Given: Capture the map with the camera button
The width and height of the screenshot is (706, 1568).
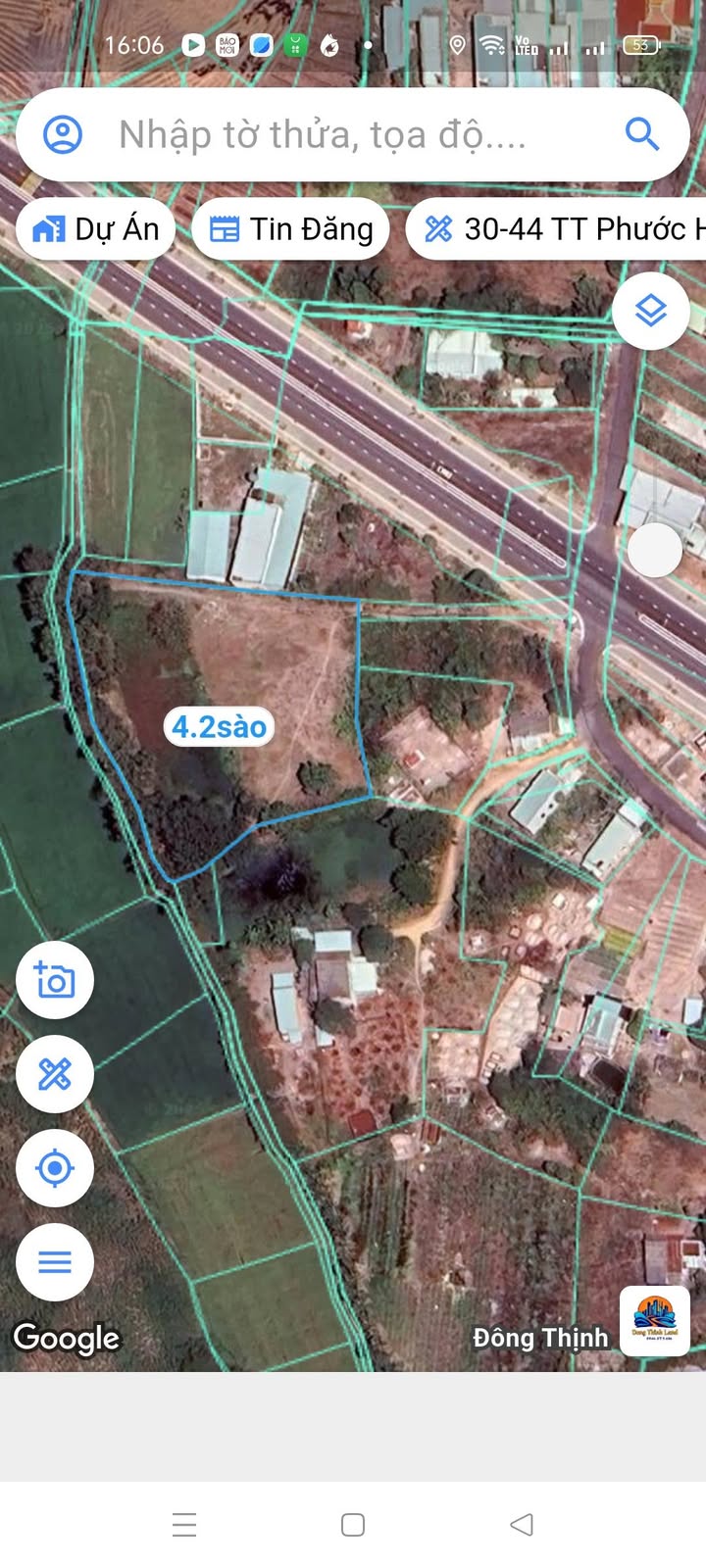Looking at the screenshot, I should point(55,980).
